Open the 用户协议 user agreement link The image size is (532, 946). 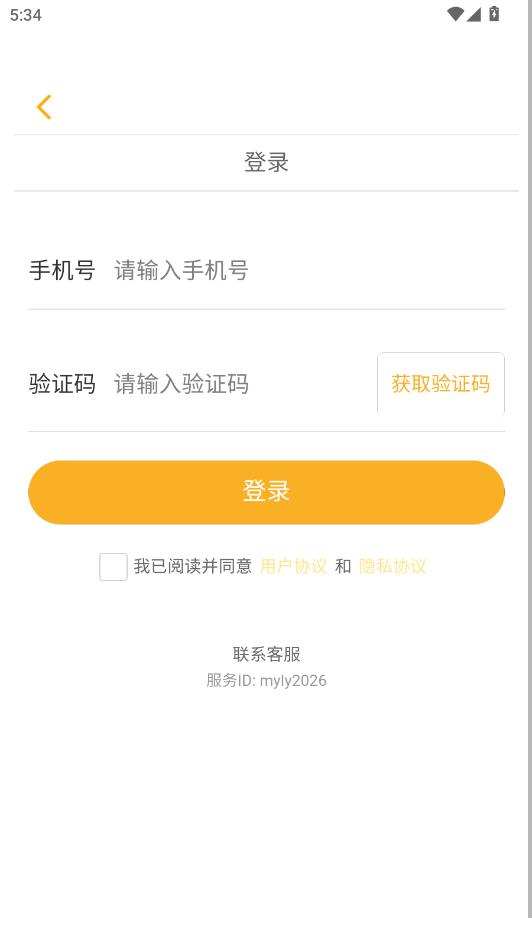point(293,567)
